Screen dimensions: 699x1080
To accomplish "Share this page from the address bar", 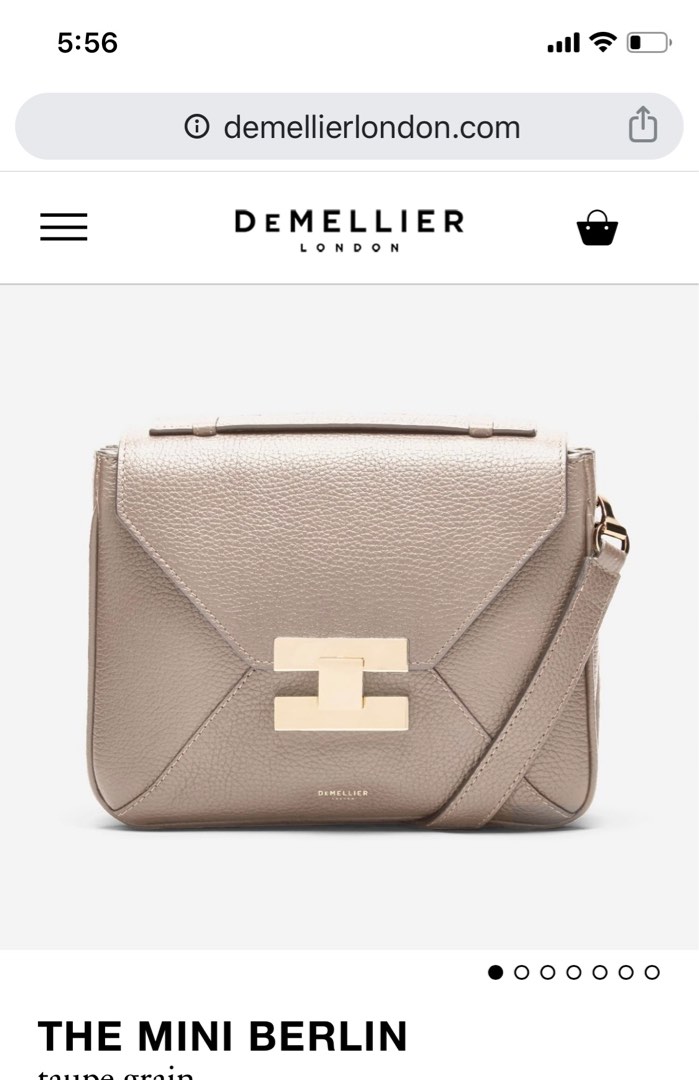I will coord(643,126).
